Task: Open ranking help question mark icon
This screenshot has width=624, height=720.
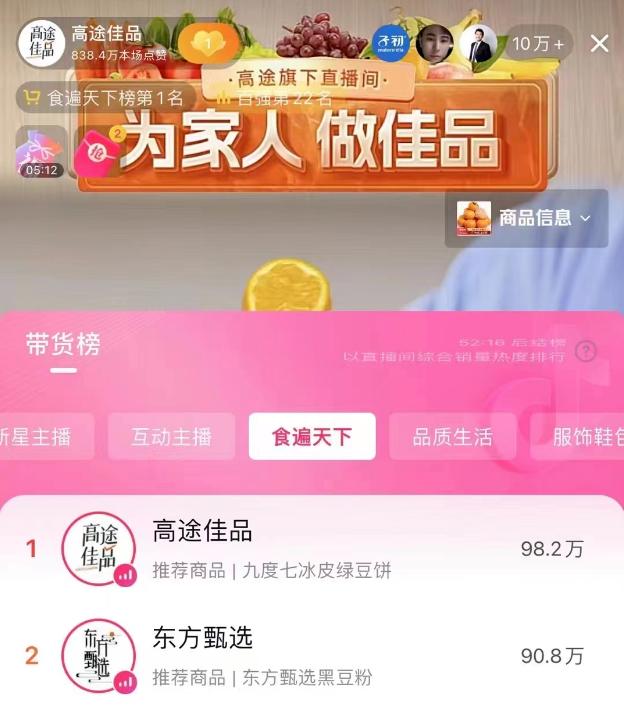Action: tap(586, 351)
